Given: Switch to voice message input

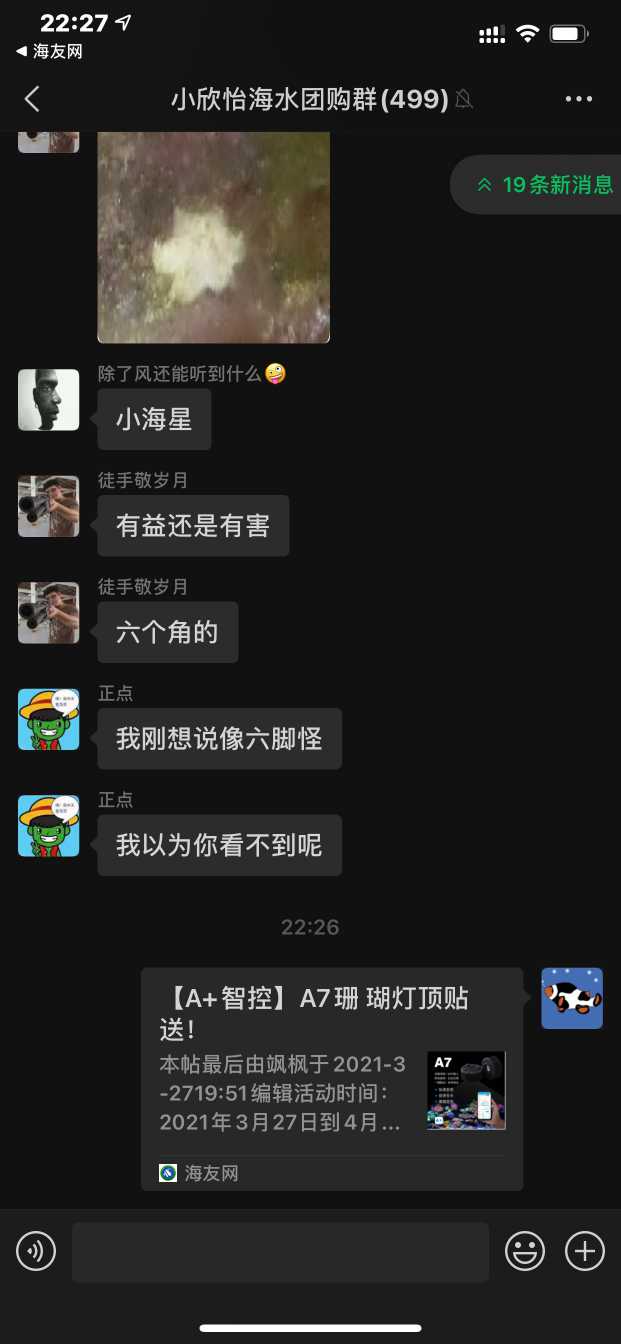Looking at the screenshot, I should 36,1251.
